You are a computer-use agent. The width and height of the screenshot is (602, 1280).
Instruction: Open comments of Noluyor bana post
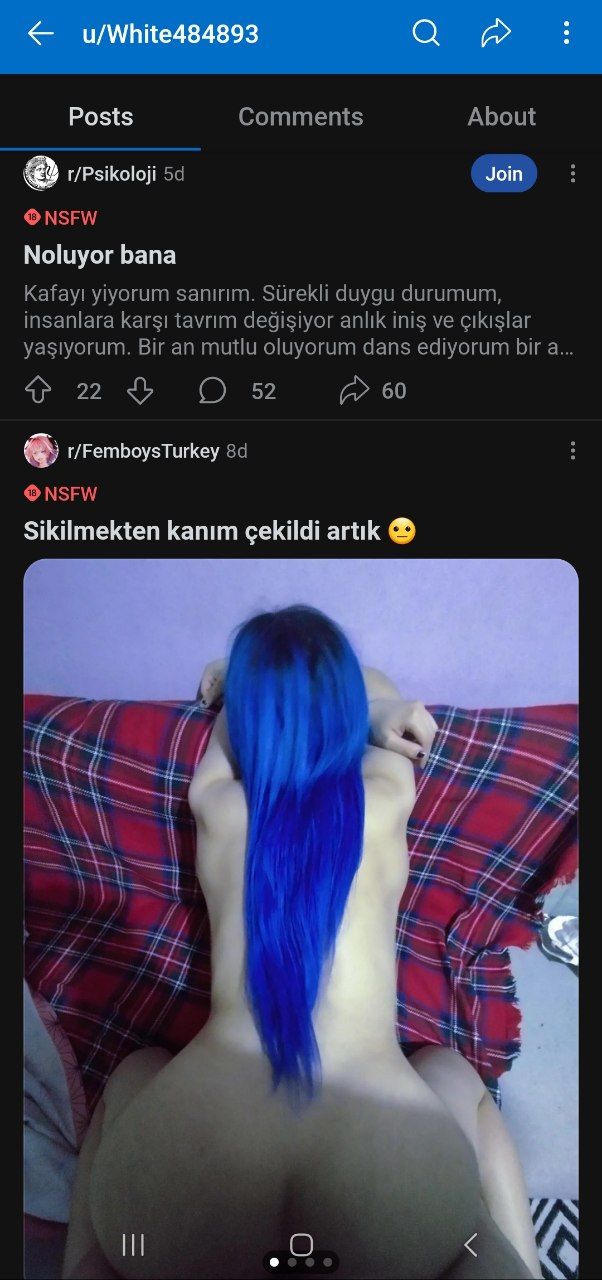coord(237,391)
